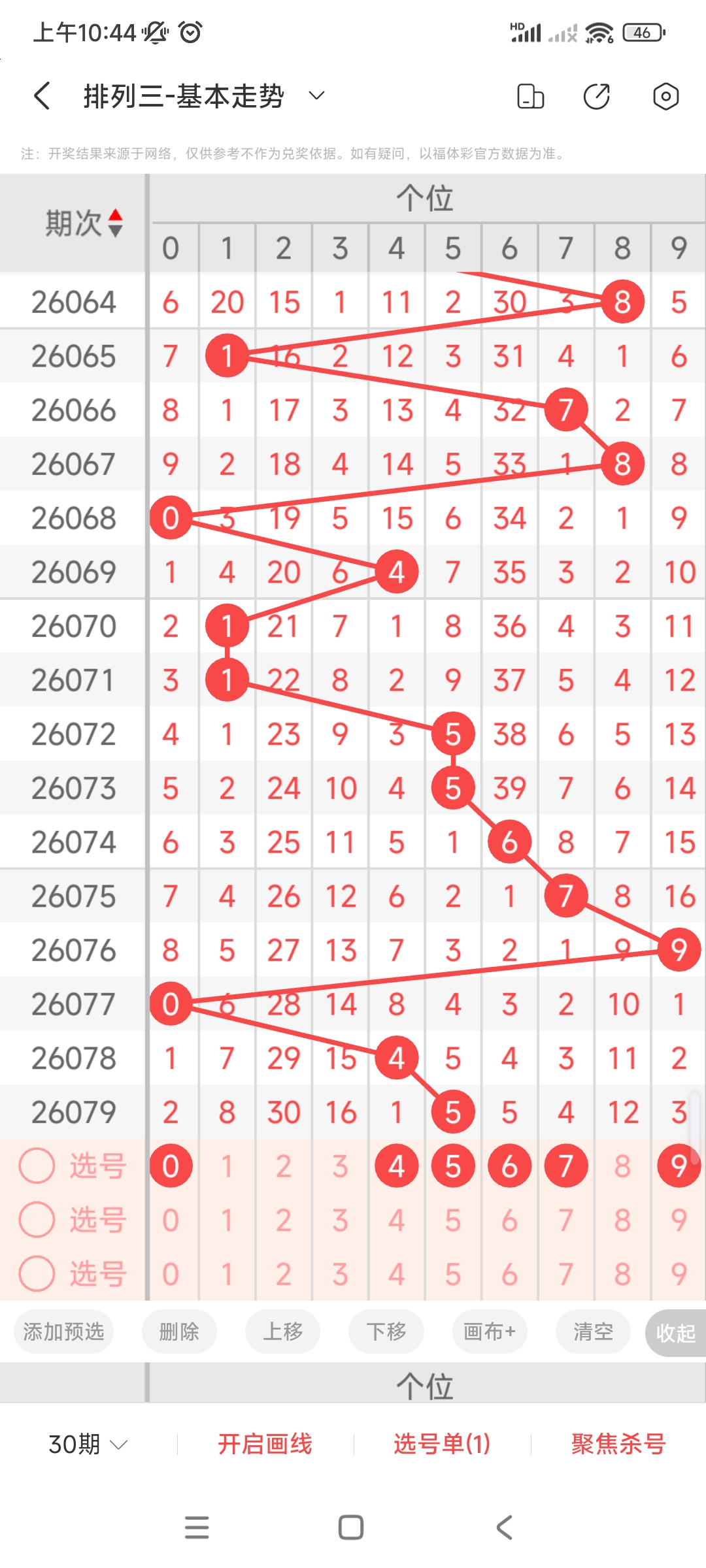Screen dimensions: 706x1568
Task: Collapse the panel with 收起
Action: tap(675, 1333)
